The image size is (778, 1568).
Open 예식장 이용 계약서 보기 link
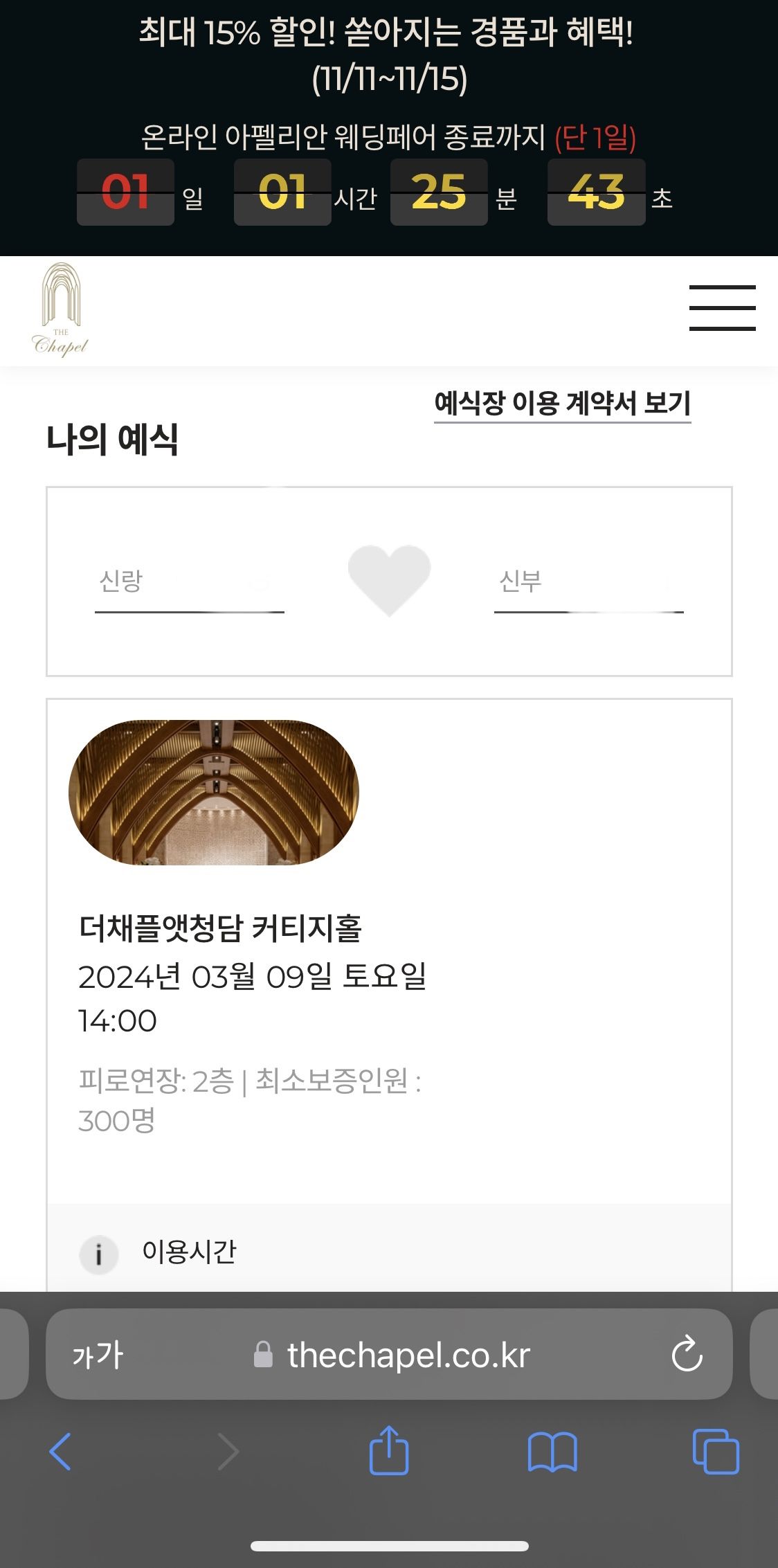[x=562, y=403]
